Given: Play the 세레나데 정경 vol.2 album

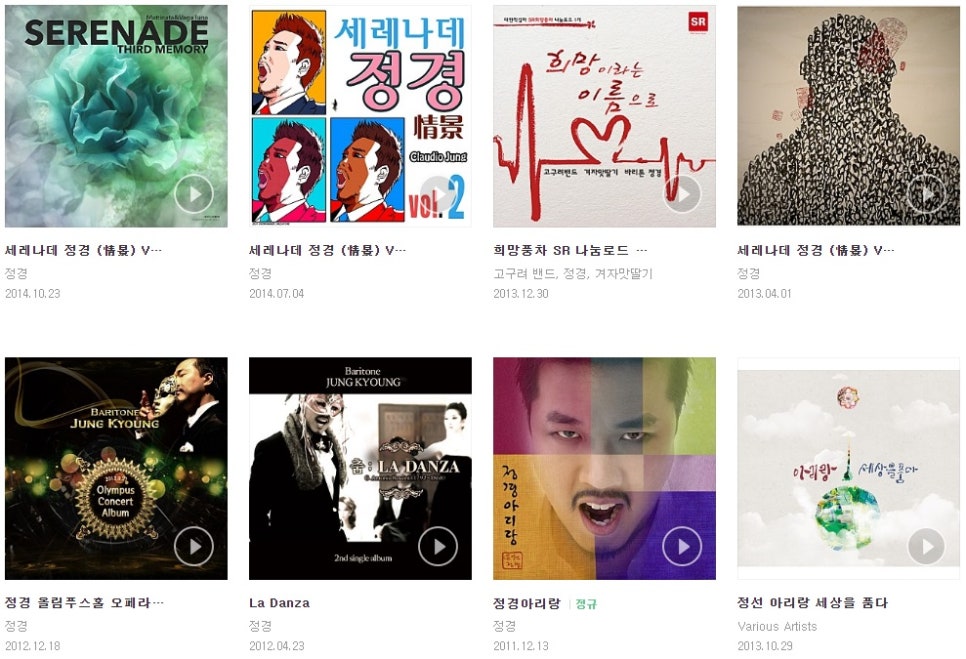Looking at the screenshot, I should [x=438, y=194].
